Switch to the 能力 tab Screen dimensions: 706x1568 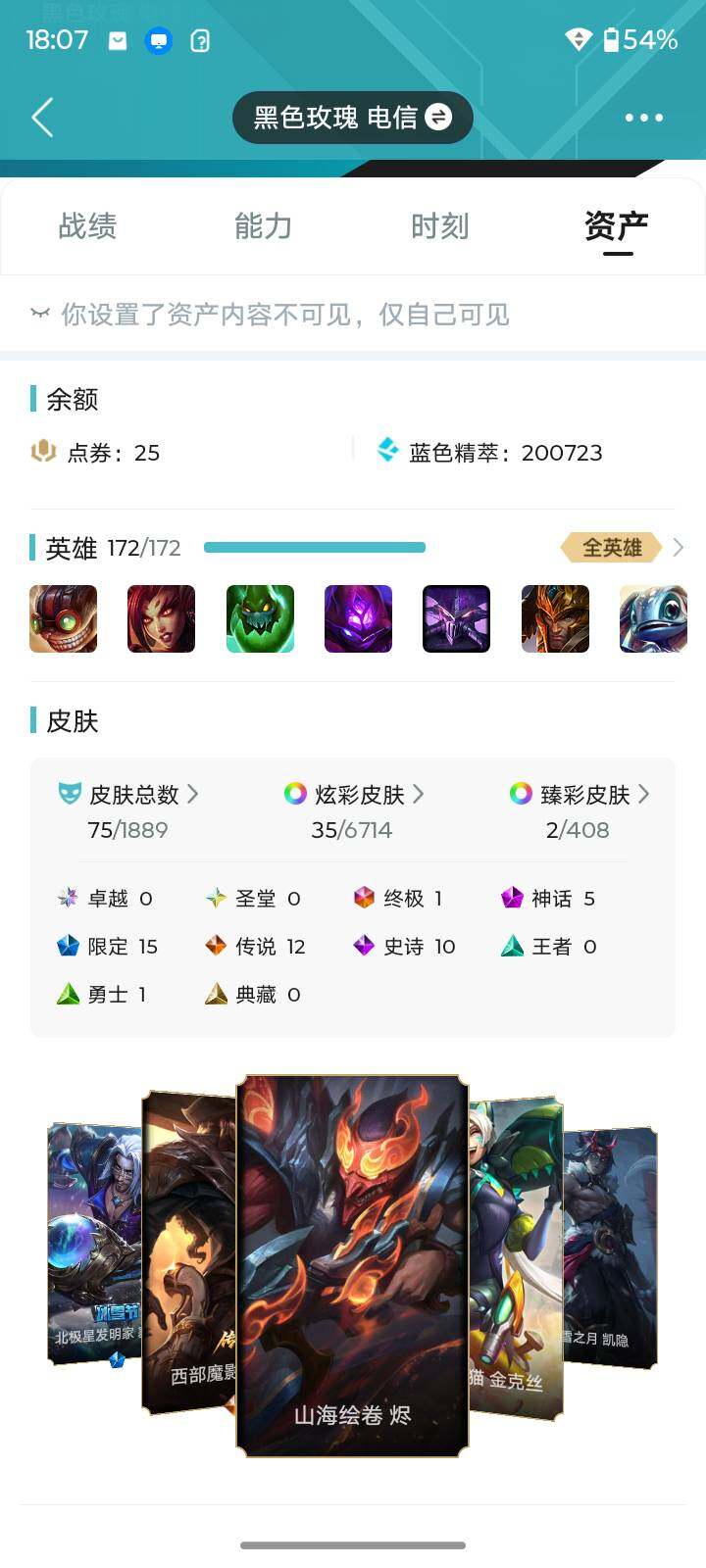click(263, 226)
